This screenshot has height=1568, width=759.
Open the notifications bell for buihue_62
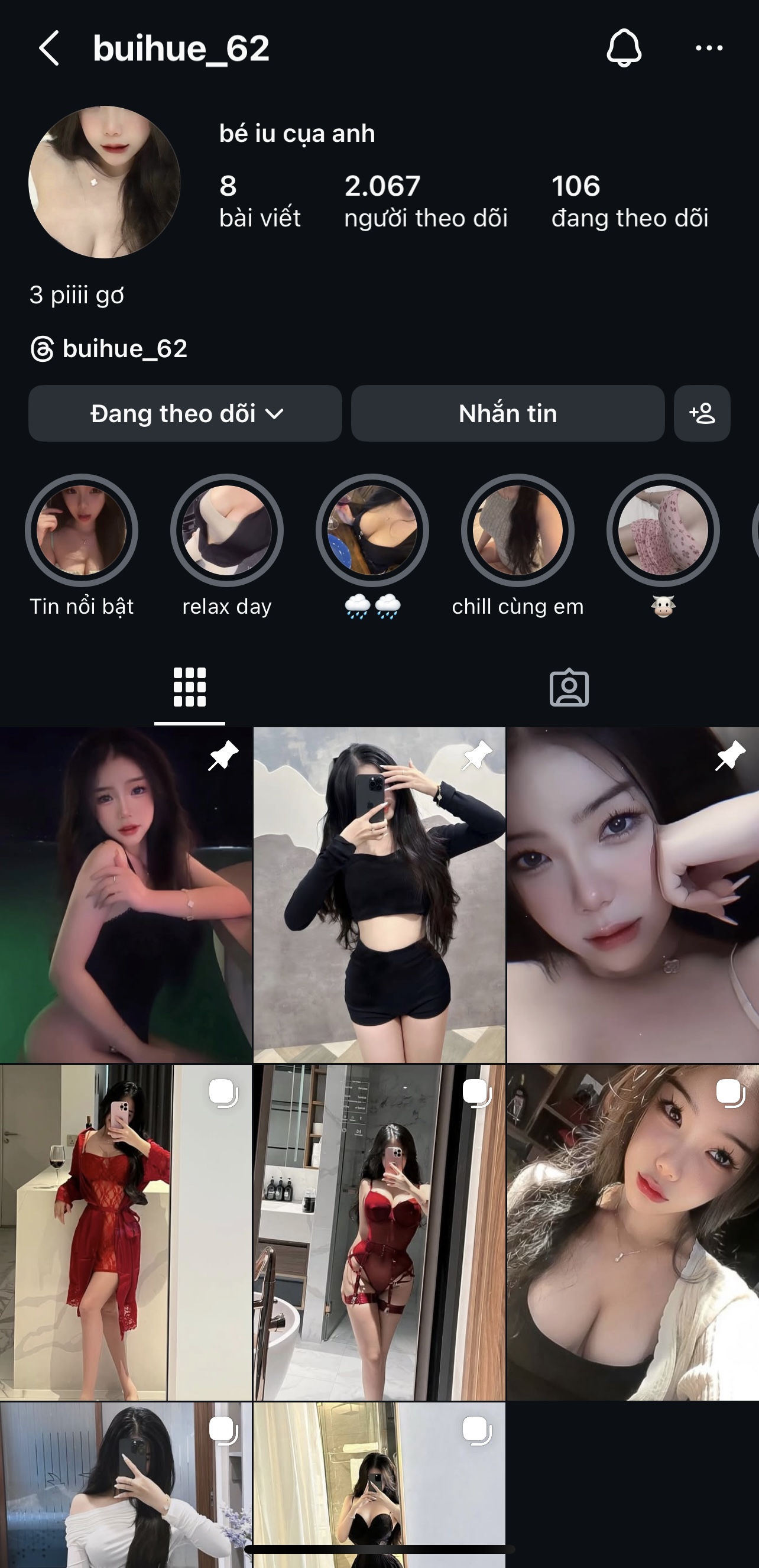pyautogui.click(x=624, y=48)
